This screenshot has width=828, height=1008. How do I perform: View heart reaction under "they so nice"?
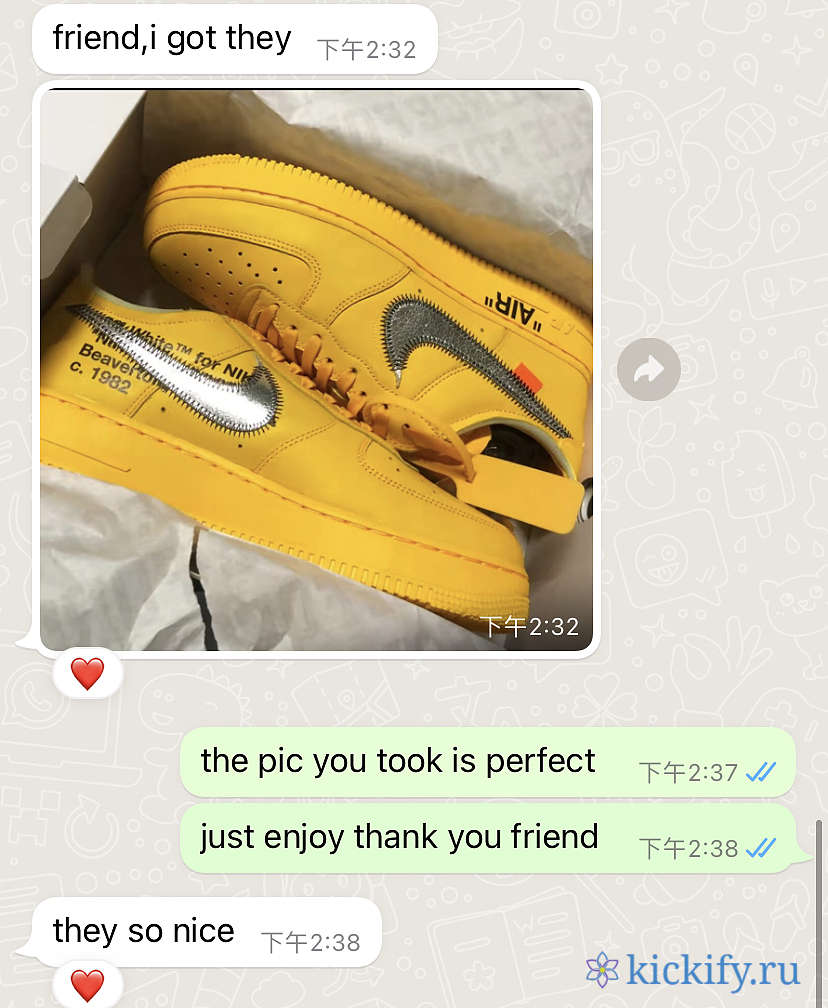coord(88,985)
